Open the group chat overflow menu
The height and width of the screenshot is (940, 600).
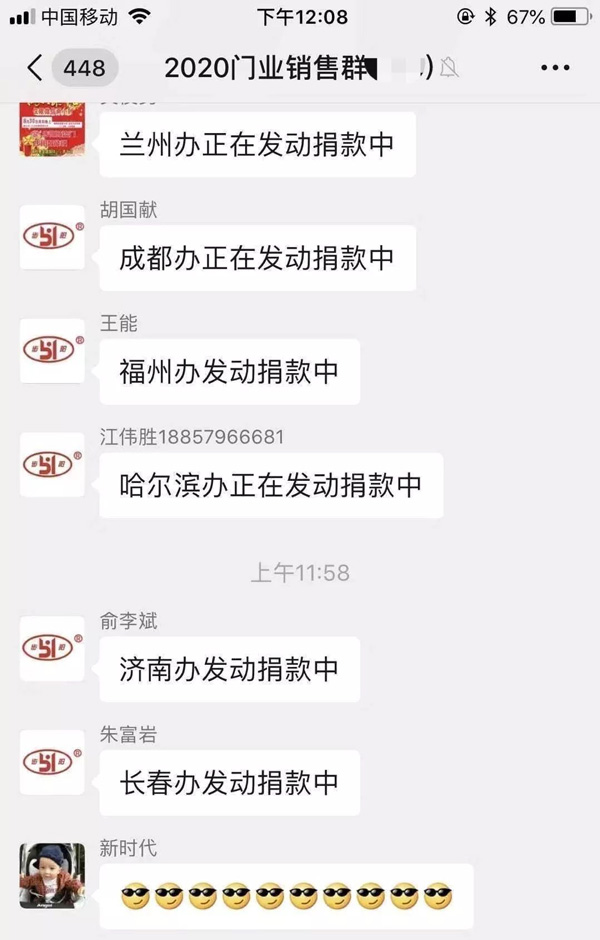tap(554, 68)
